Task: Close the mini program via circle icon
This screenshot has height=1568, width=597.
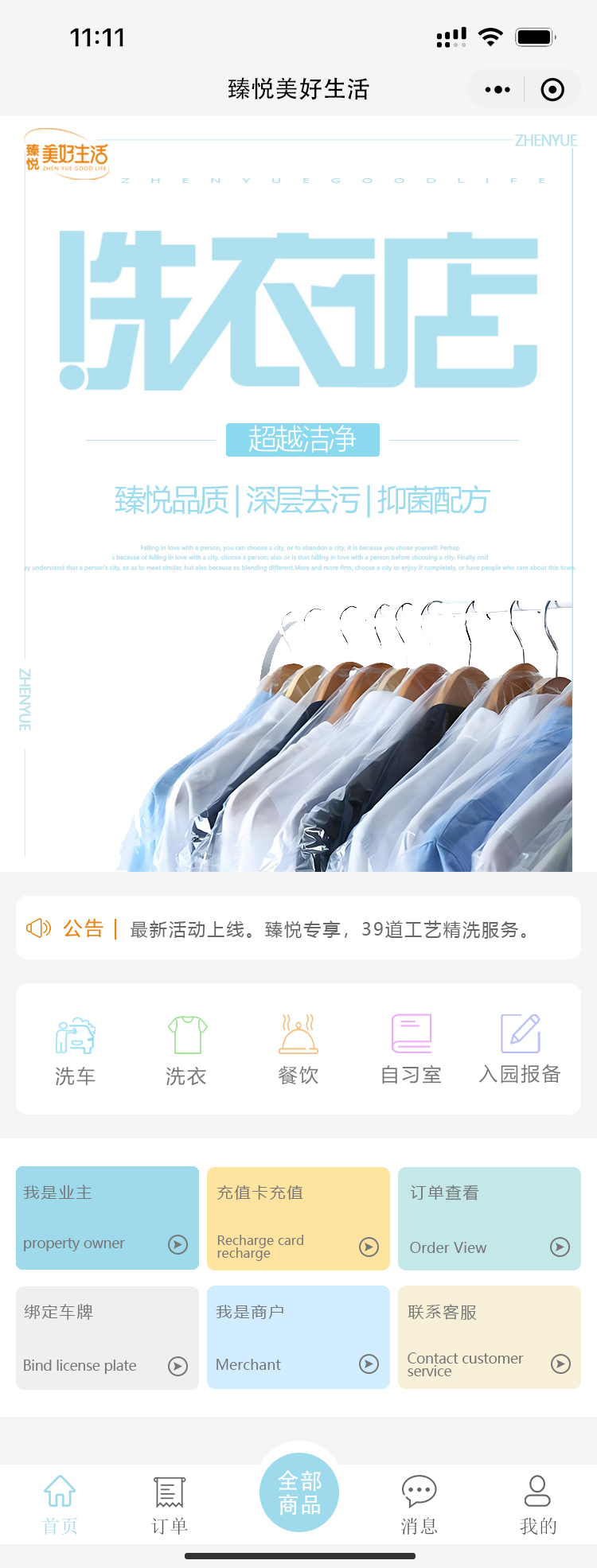Action: 552,90
